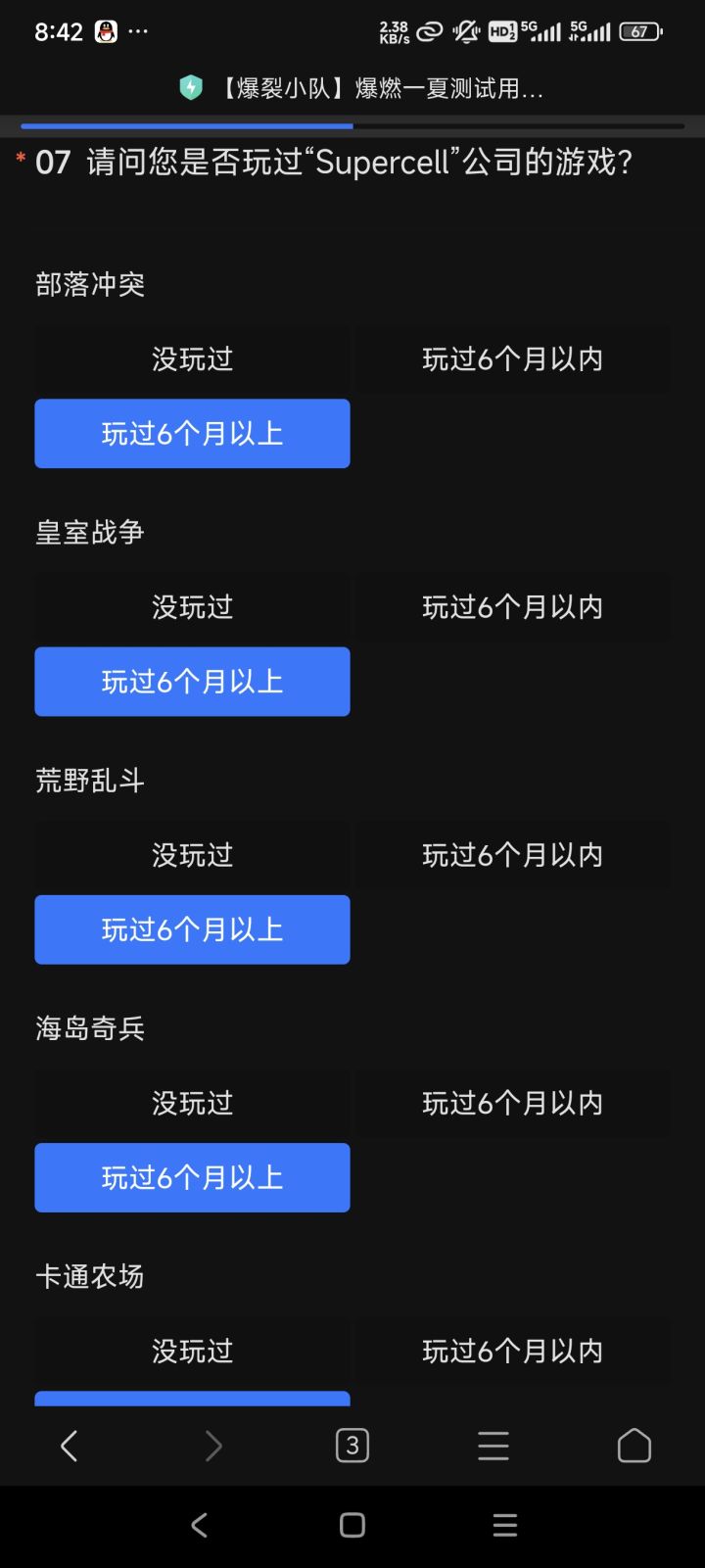Select 没玩过 for 卡通农场

(192, 1351)
